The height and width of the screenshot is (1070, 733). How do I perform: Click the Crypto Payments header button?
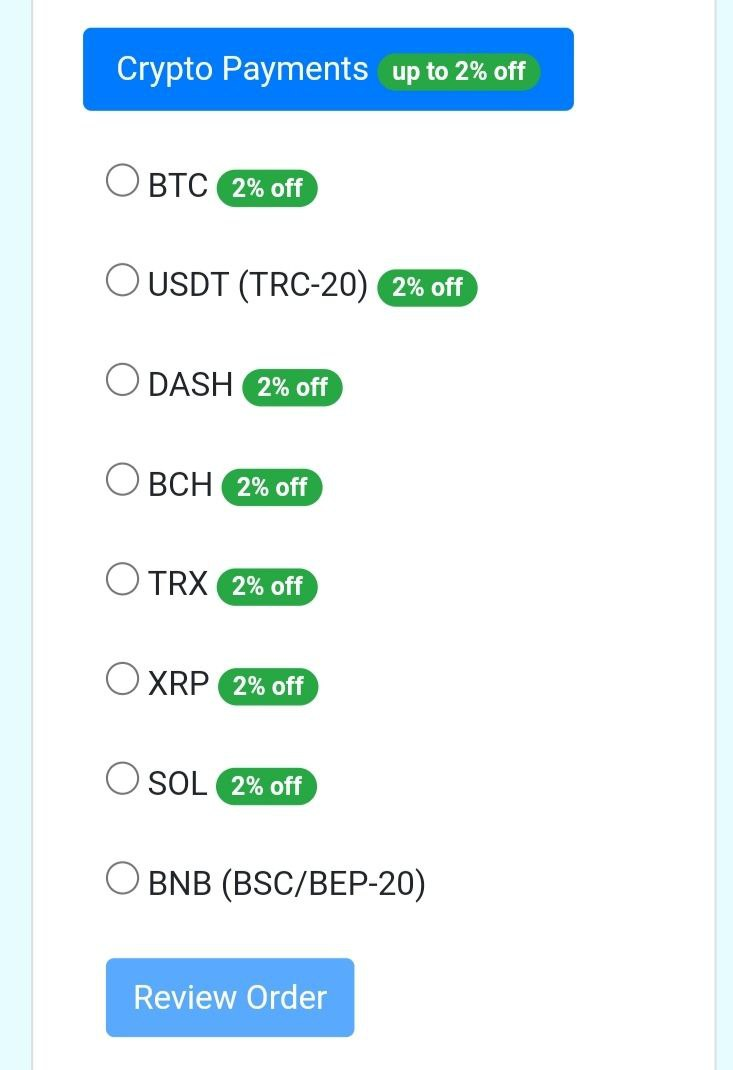click(x=243, y=69)
